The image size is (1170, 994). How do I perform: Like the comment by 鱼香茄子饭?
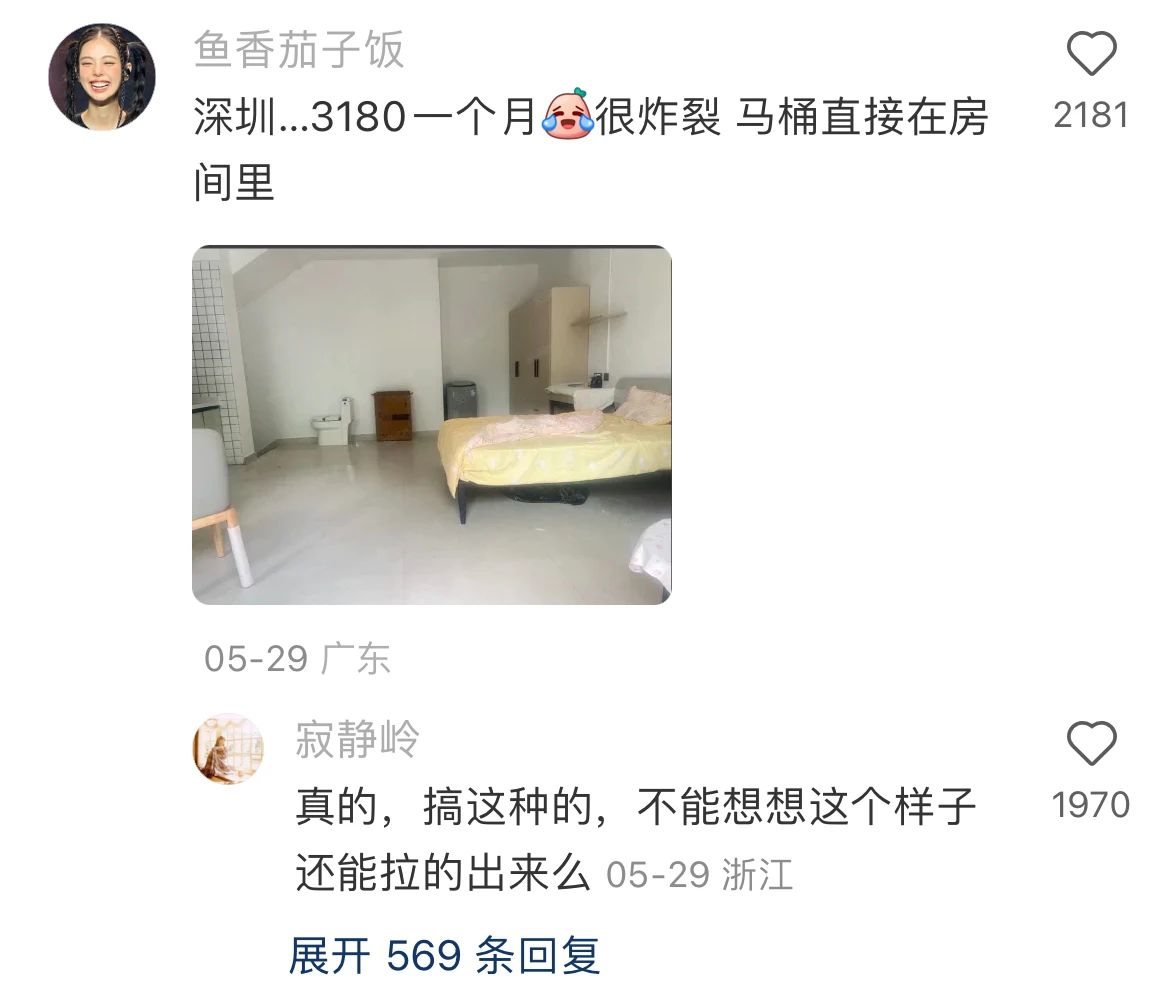1091,54
